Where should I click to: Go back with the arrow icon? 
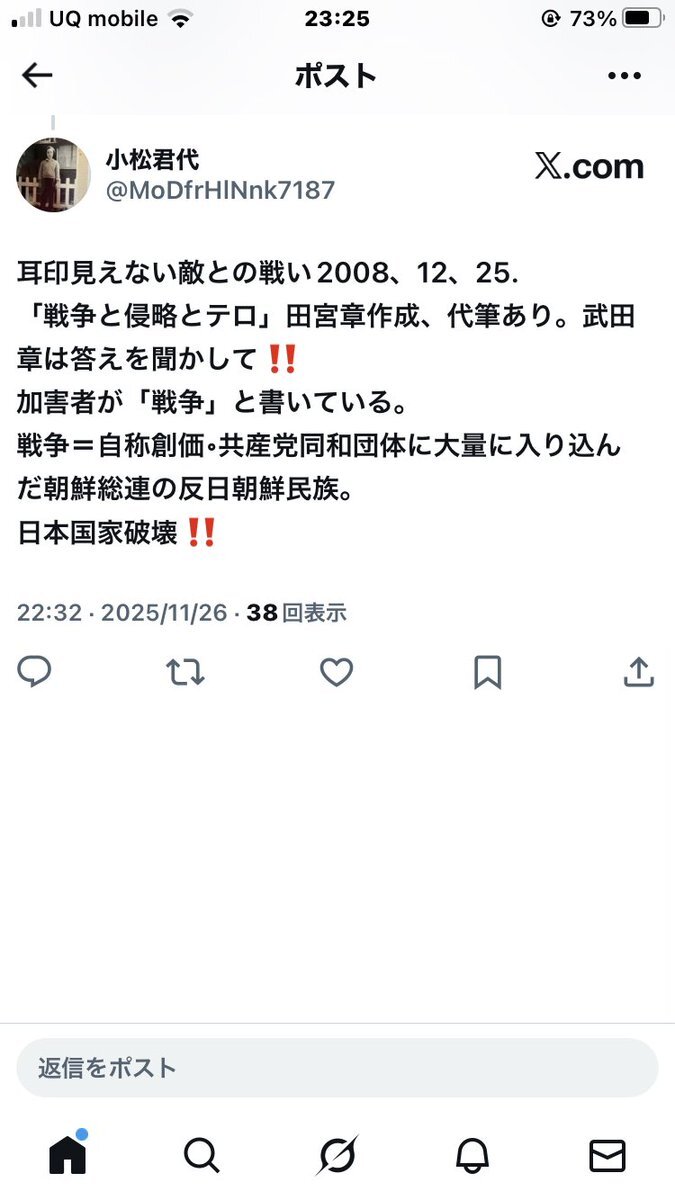(x=37, y=76)
